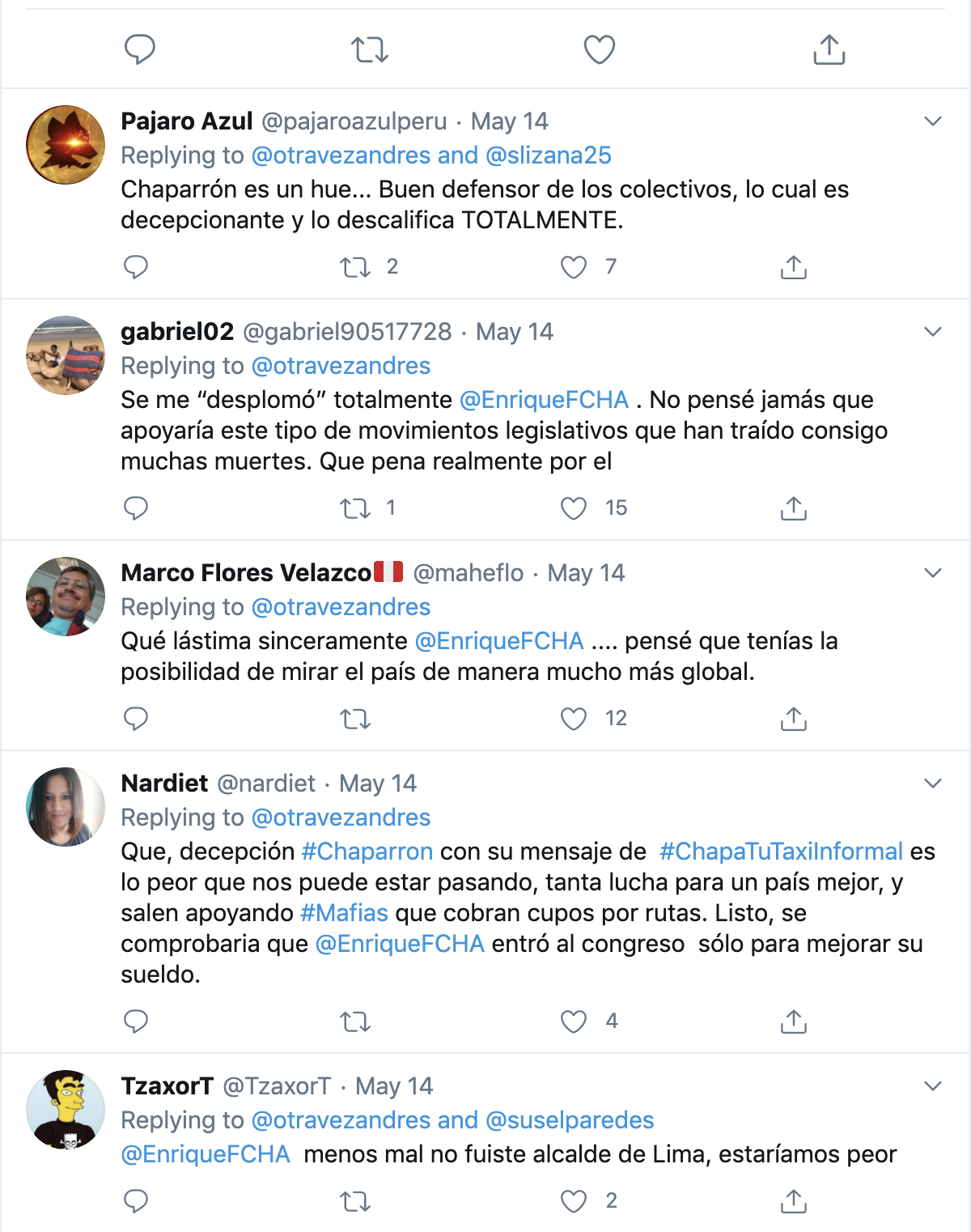Retweet Marco Flores Velazco's reply

[355, 719]
